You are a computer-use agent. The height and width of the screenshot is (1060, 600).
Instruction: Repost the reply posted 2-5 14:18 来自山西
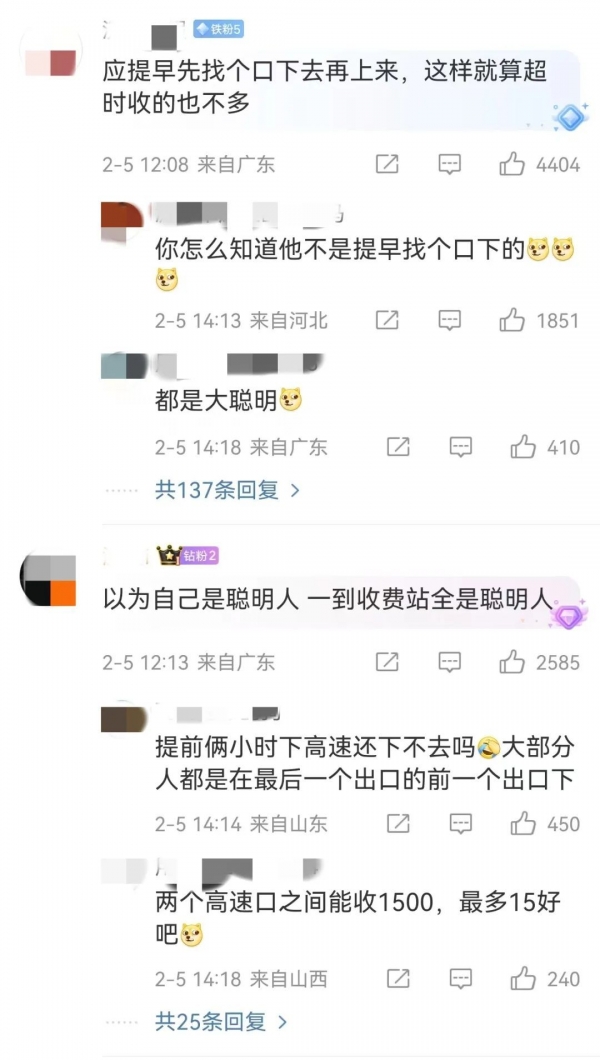[x=398, y=978]
